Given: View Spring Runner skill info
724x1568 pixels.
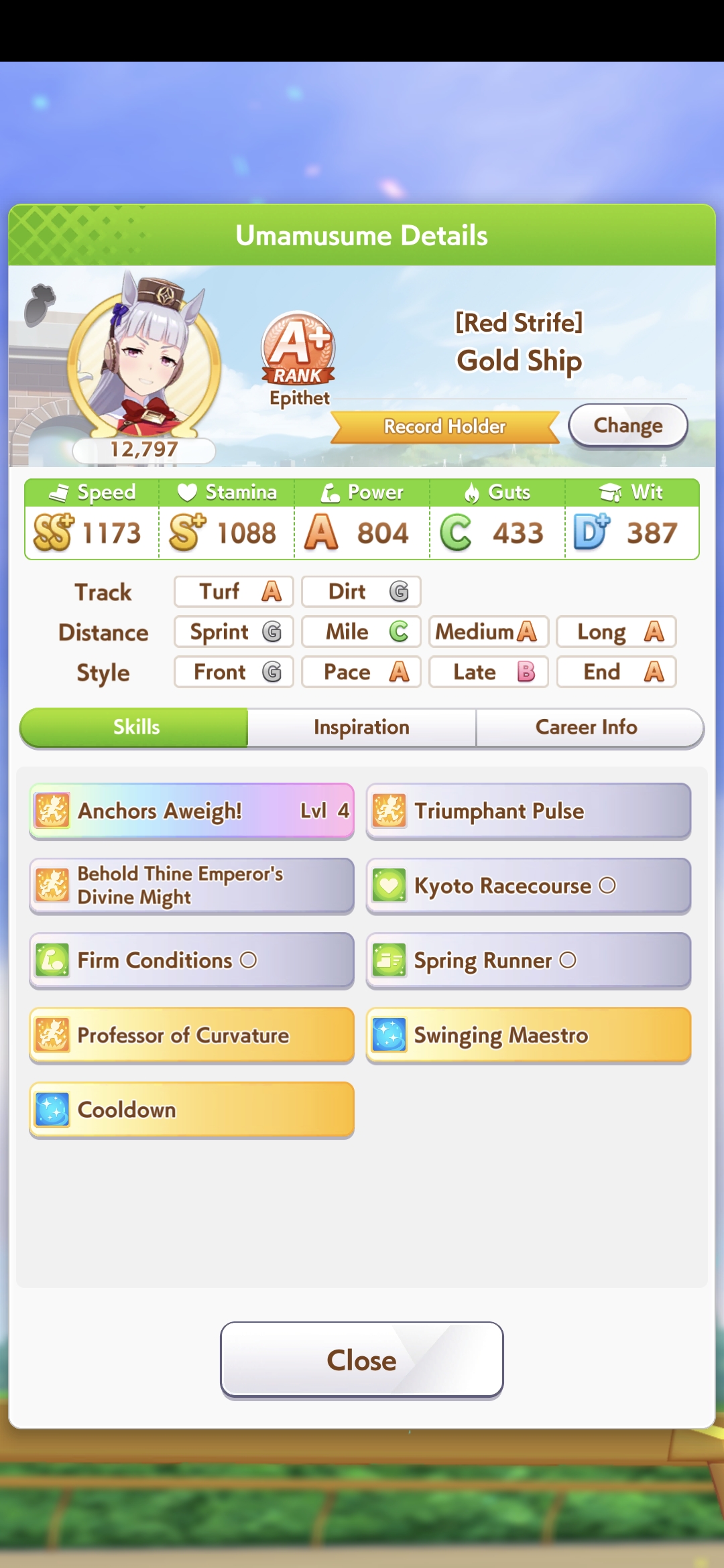Looking at the screenshot, I should tap(528, 960).
